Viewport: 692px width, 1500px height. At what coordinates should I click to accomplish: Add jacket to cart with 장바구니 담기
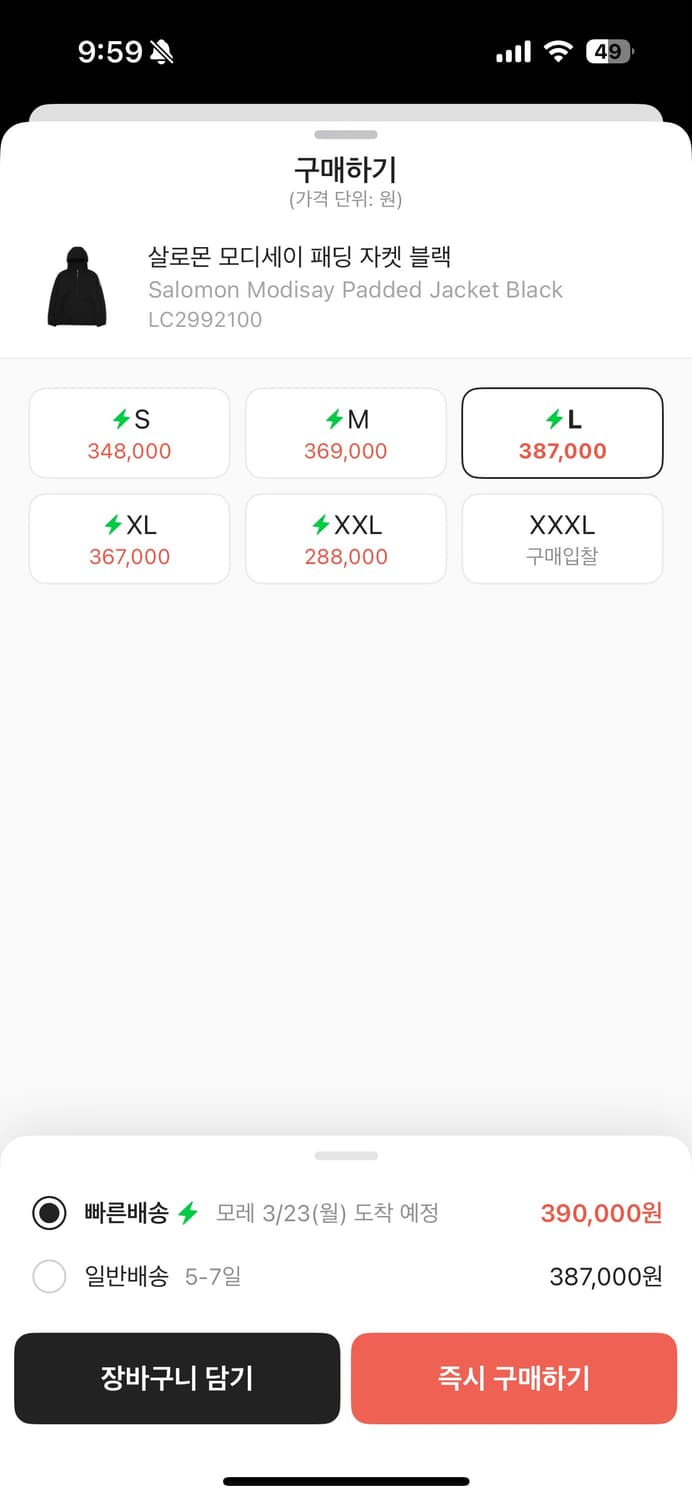pos(177,1378)
